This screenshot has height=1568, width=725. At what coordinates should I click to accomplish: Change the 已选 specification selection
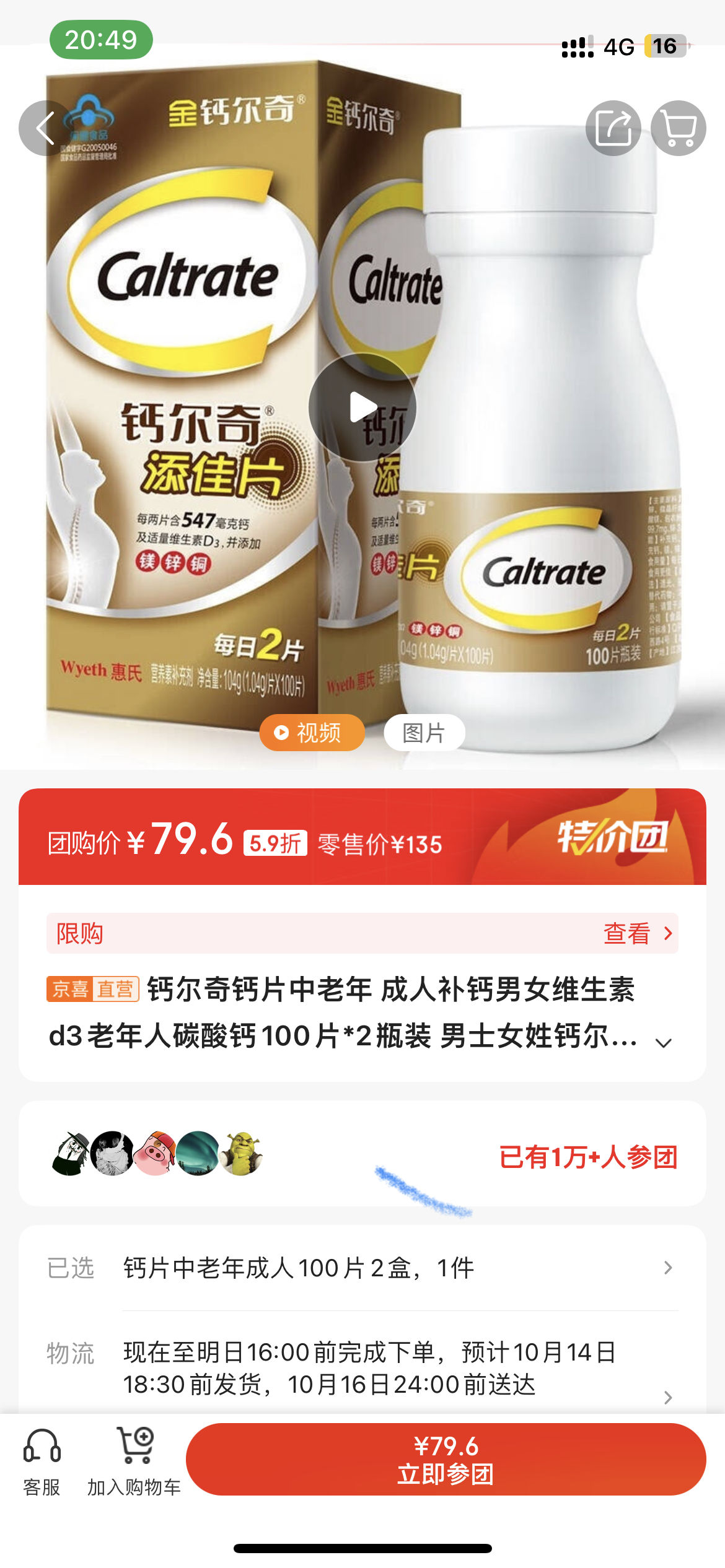tap(362, 1268)
